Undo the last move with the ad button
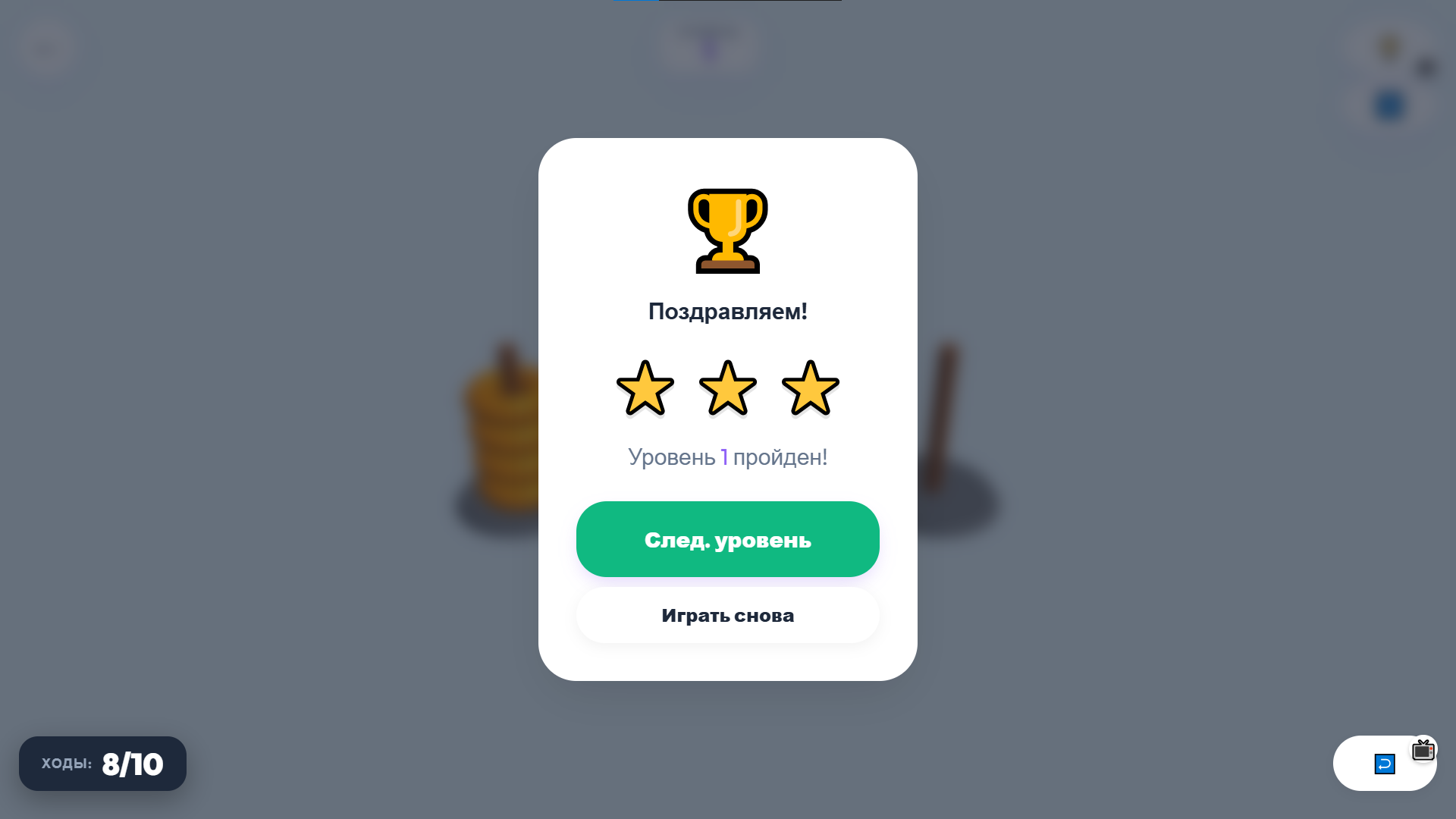 coord(1384,764)
